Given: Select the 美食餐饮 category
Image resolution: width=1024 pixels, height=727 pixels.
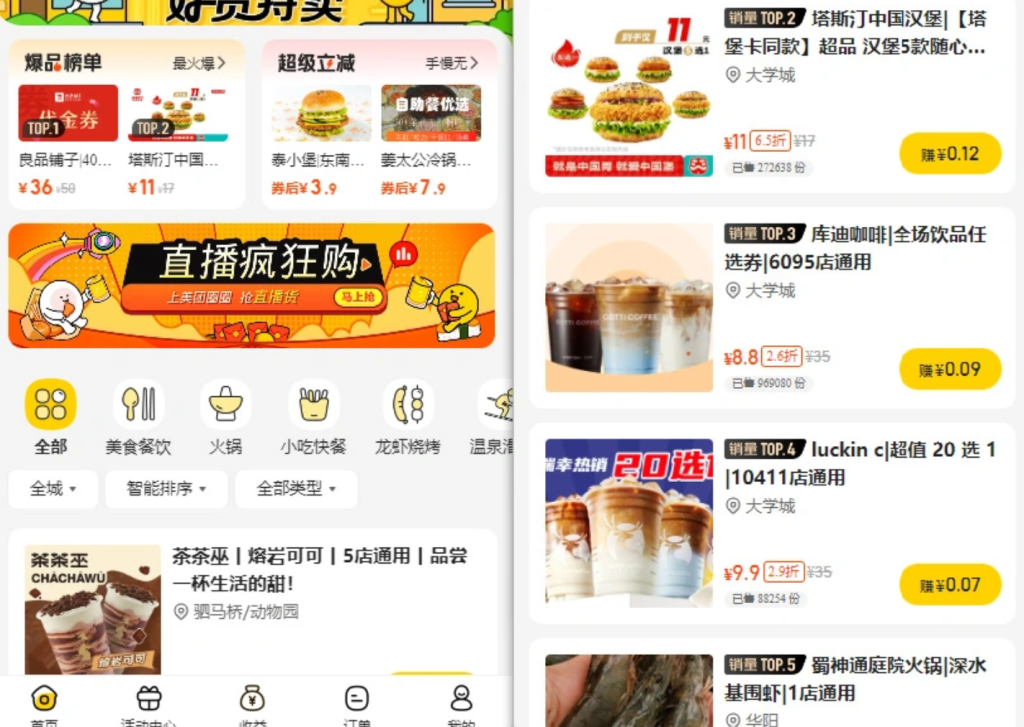Looking at the screenshot, I should [x=138, y=417].
